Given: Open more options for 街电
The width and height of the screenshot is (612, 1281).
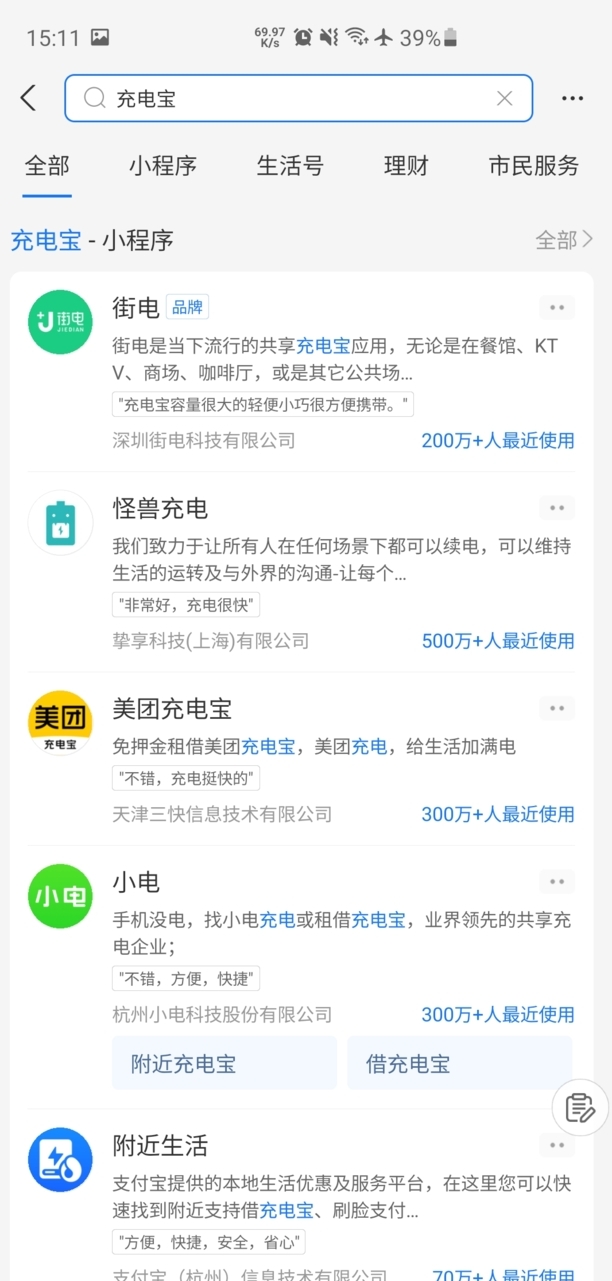Looking at the screenshot, I should [557, 308].
